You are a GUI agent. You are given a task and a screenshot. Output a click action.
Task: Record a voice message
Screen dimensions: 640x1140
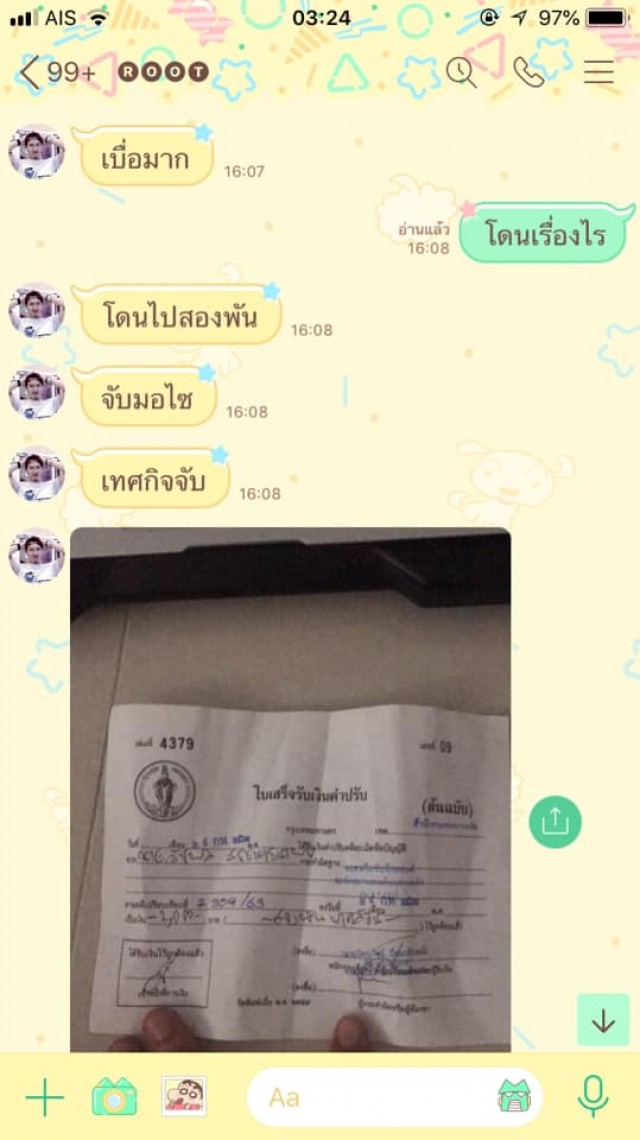pos(593,1097)
